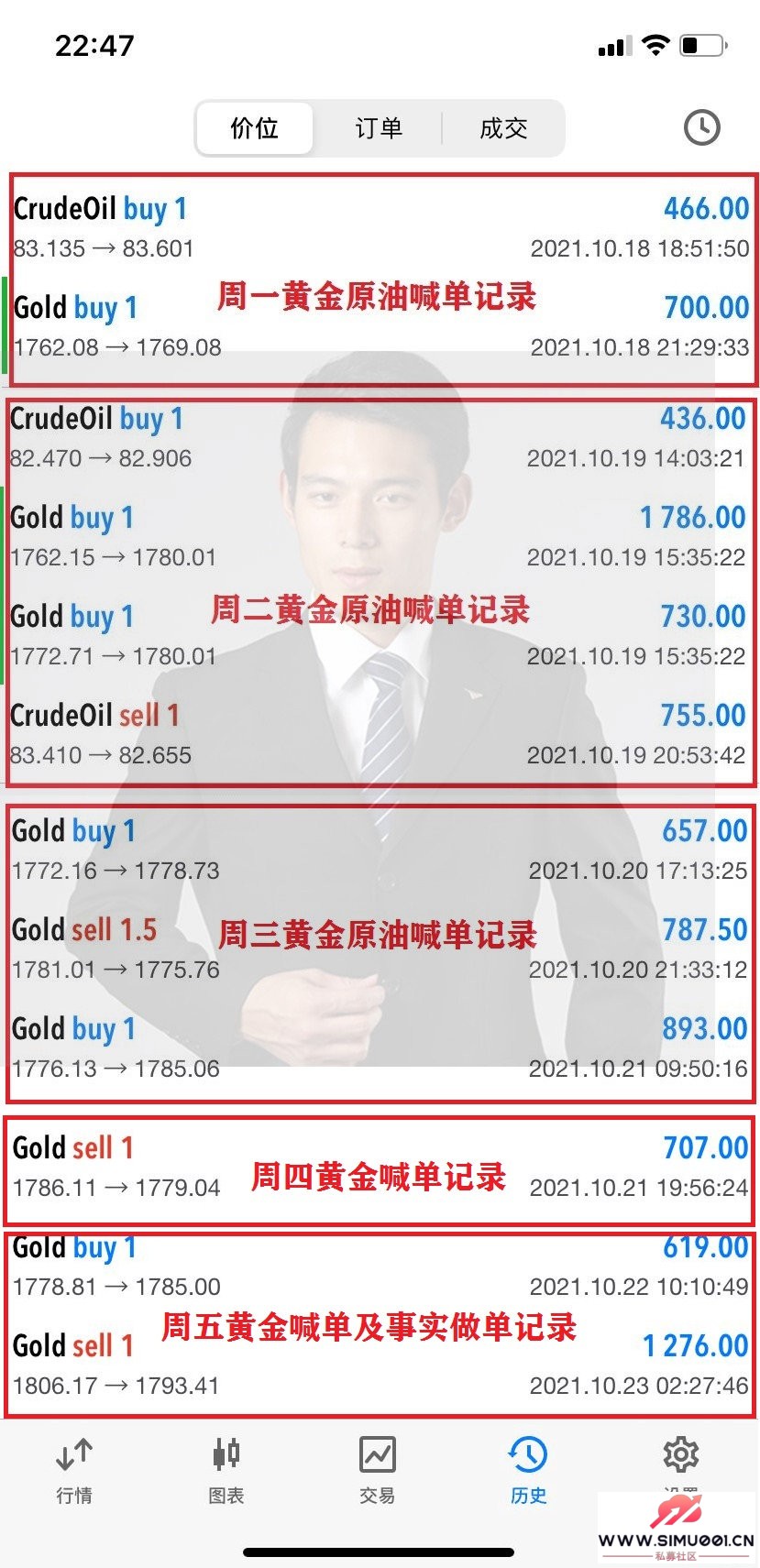The width and height of the screenshot is (760, 1568).
Task: Expand the Gold sell trade with profit 1 276.00
Action: 380,1365
